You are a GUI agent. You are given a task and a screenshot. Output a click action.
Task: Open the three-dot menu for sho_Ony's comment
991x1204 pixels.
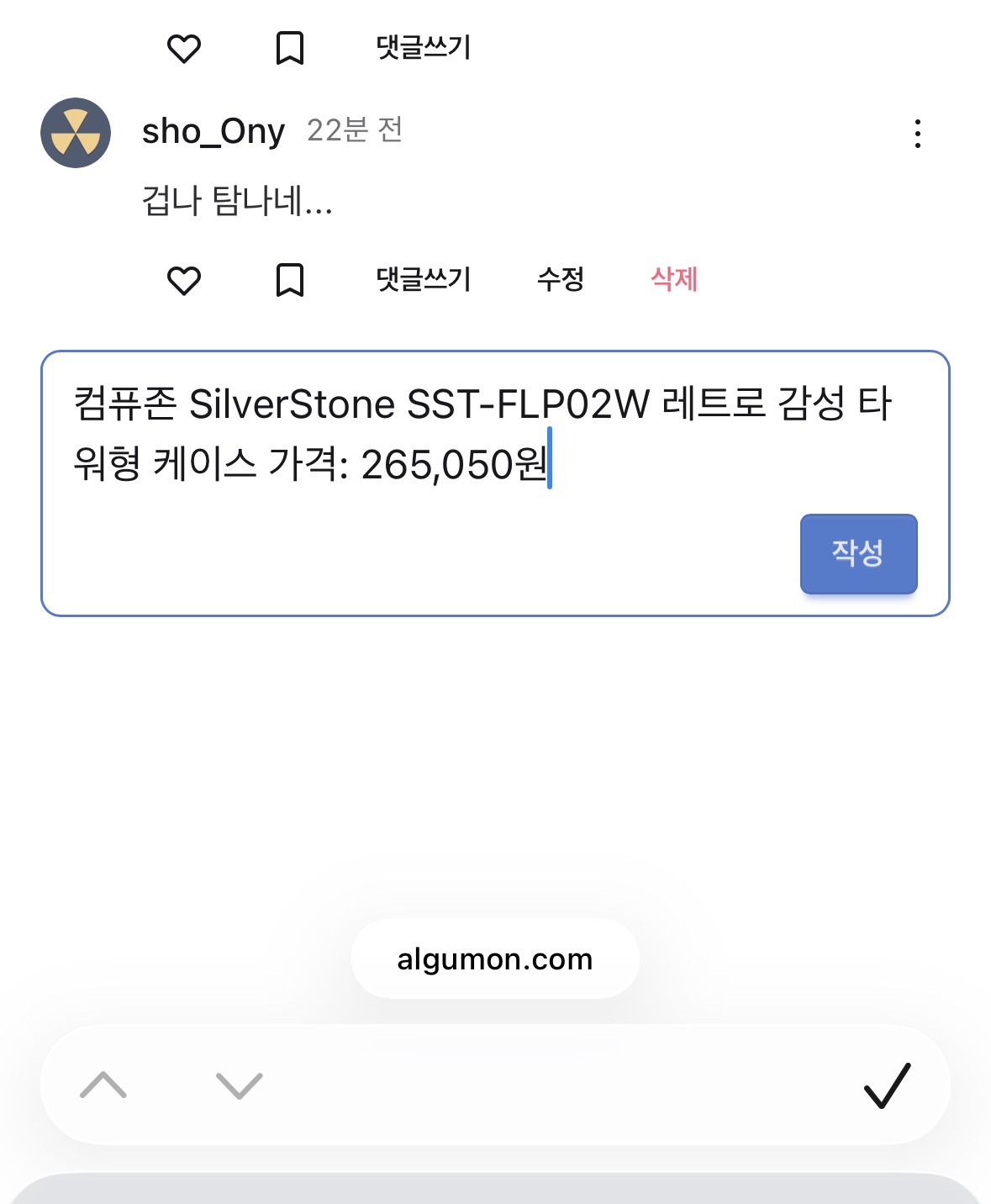(917, 134)
